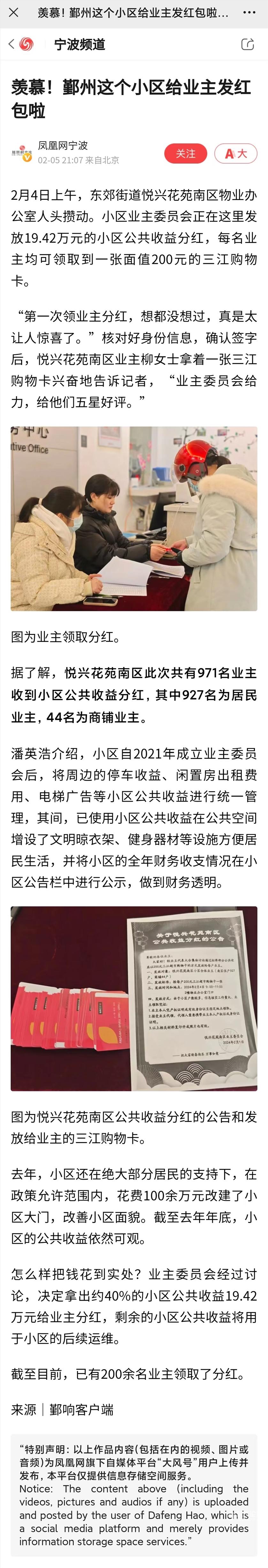Image resolution: width=268 pixels, height=1568 pixels.
Task: Open the Phoenix logo home link
Action: 26,44
